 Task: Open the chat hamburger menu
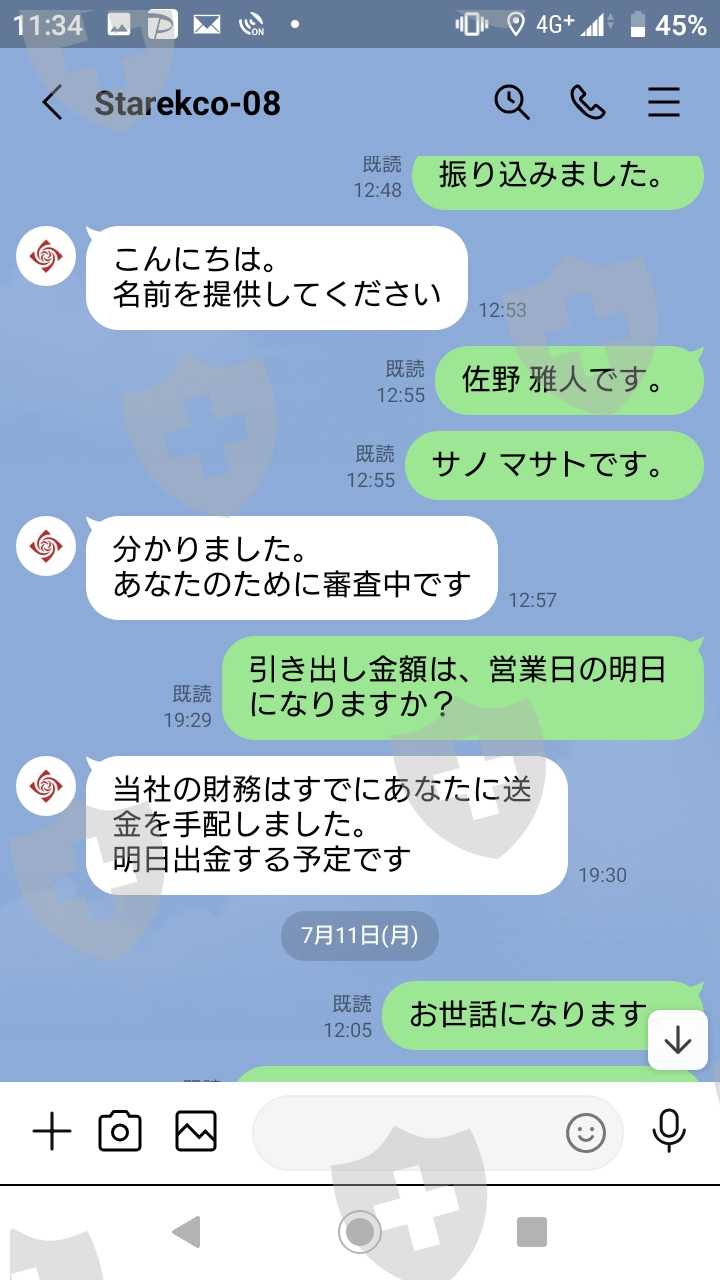[664, 103]
